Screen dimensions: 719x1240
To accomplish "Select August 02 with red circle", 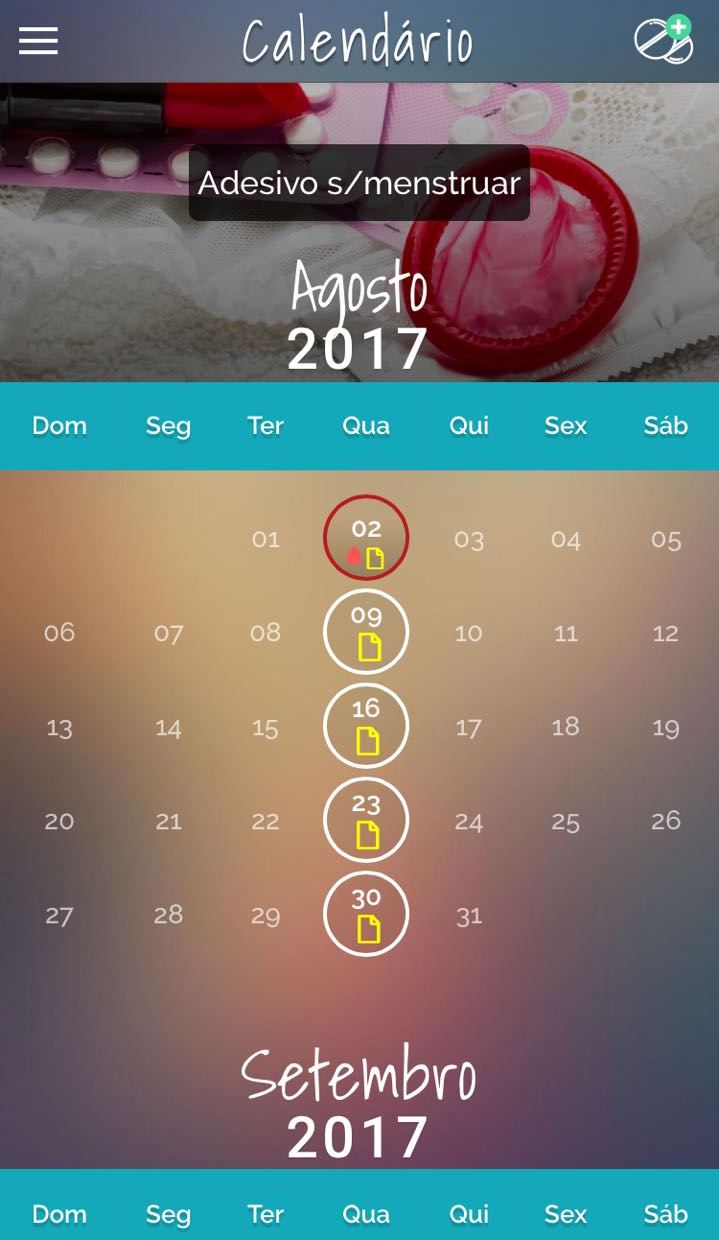I will click(x=366, y=538).
